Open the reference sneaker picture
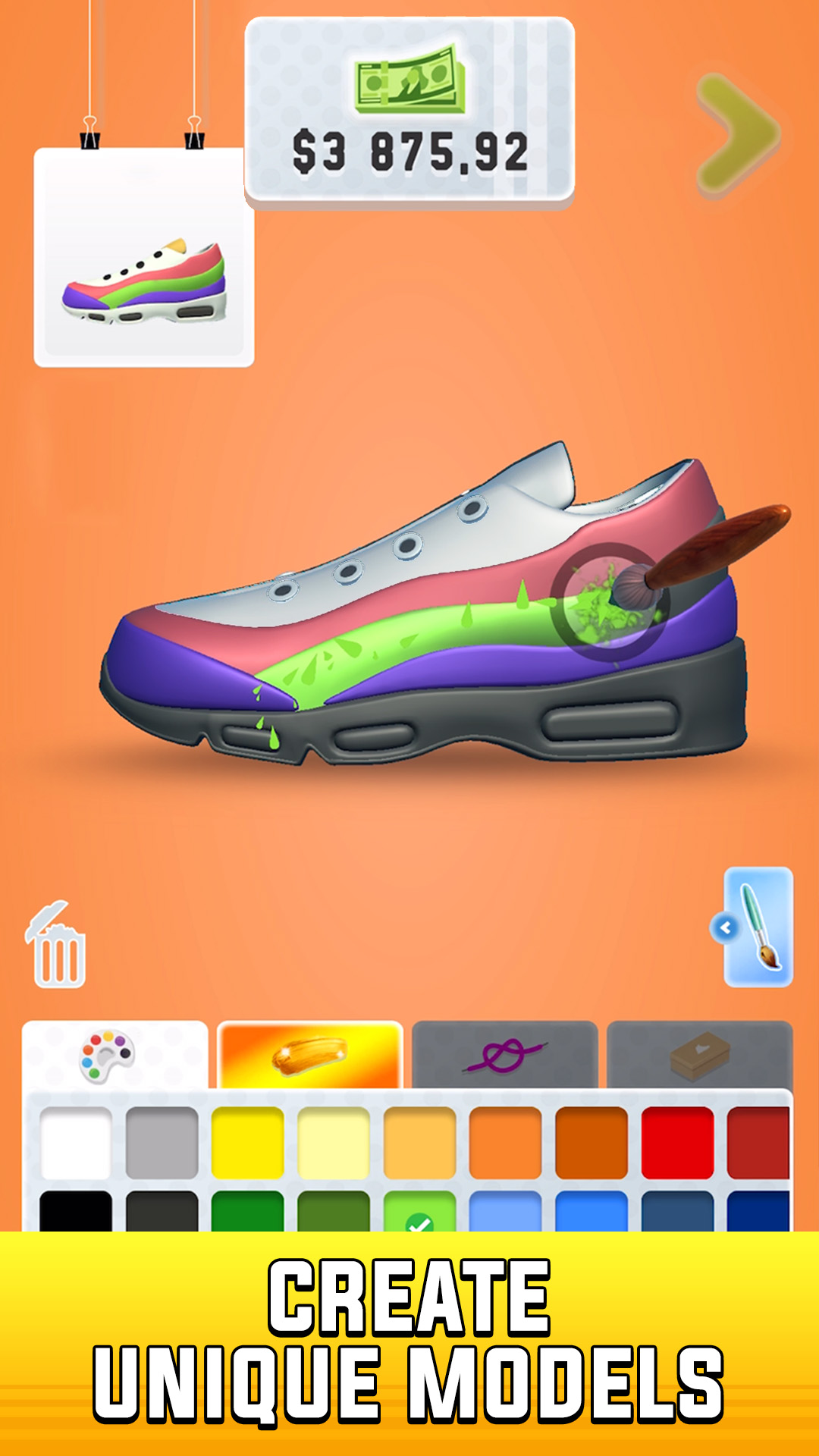 [x=144, y=257]
